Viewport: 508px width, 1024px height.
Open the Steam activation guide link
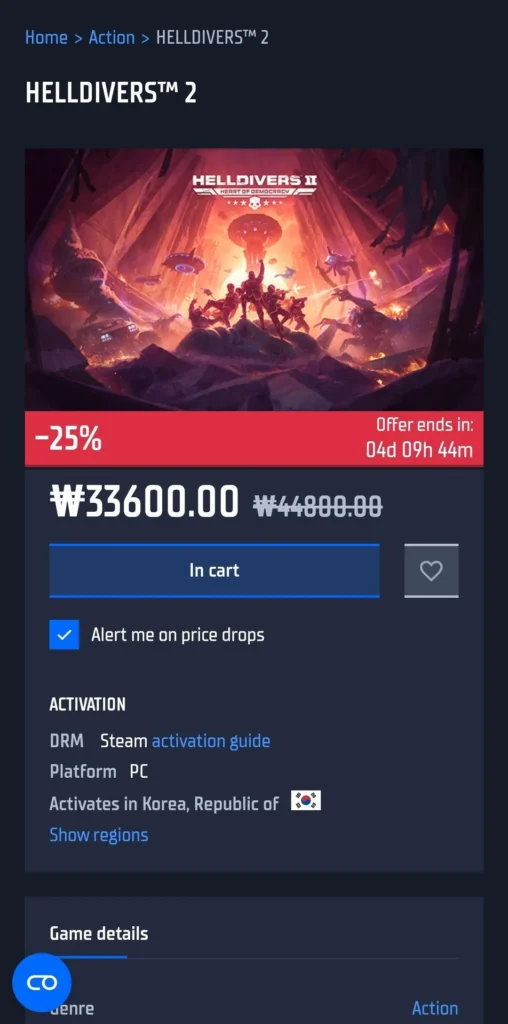click(x=211, y=741)
